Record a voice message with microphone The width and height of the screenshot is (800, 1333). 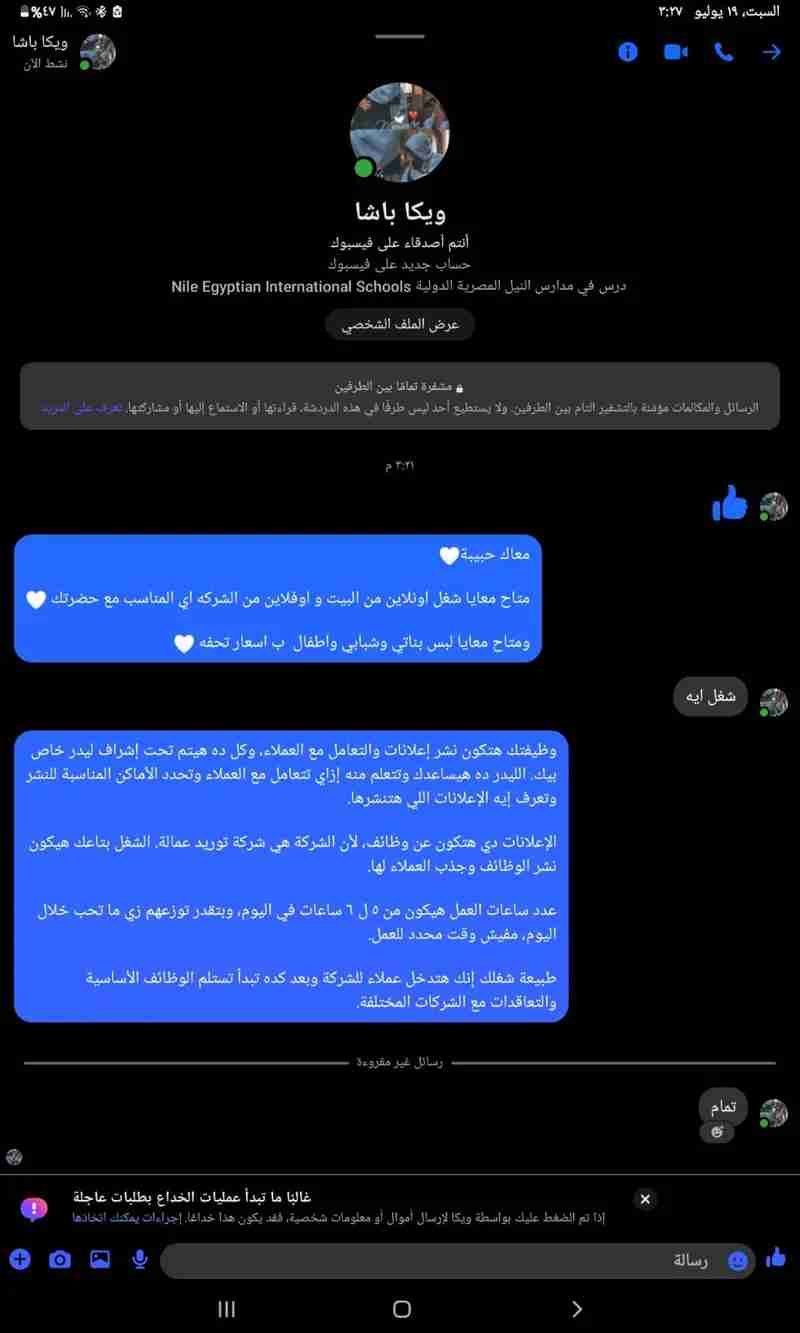click(x=140, y=1260)
